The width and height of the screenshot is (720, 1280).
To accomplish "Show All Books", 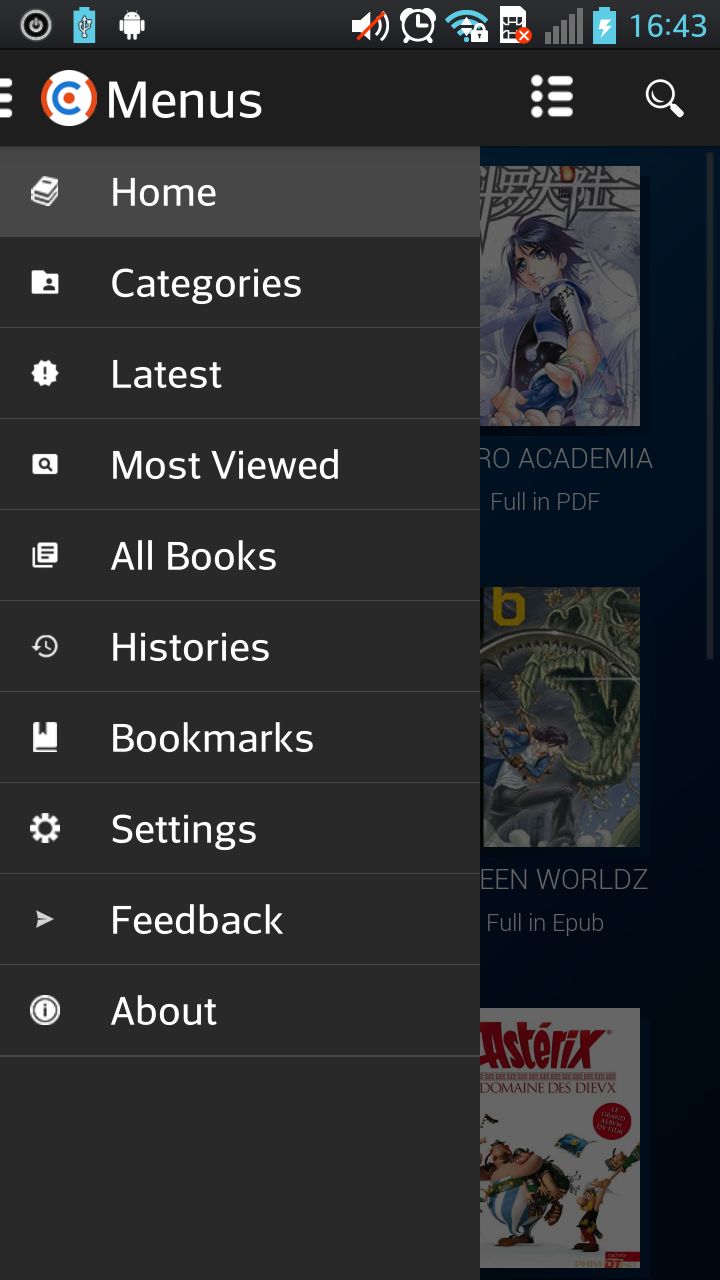I will coord(240,556).
